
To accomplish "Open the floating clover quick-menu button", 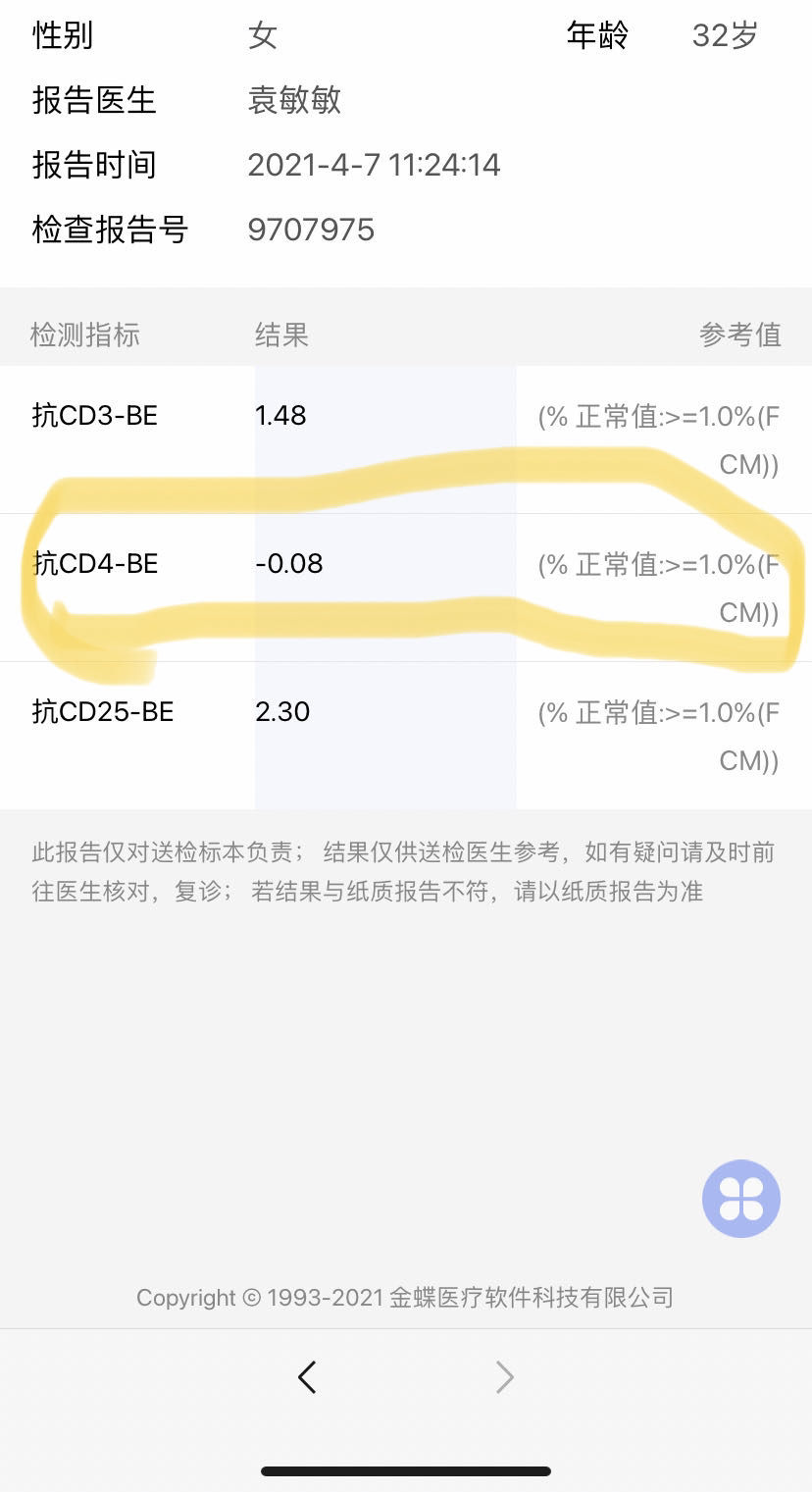I will coord(740,1198).
